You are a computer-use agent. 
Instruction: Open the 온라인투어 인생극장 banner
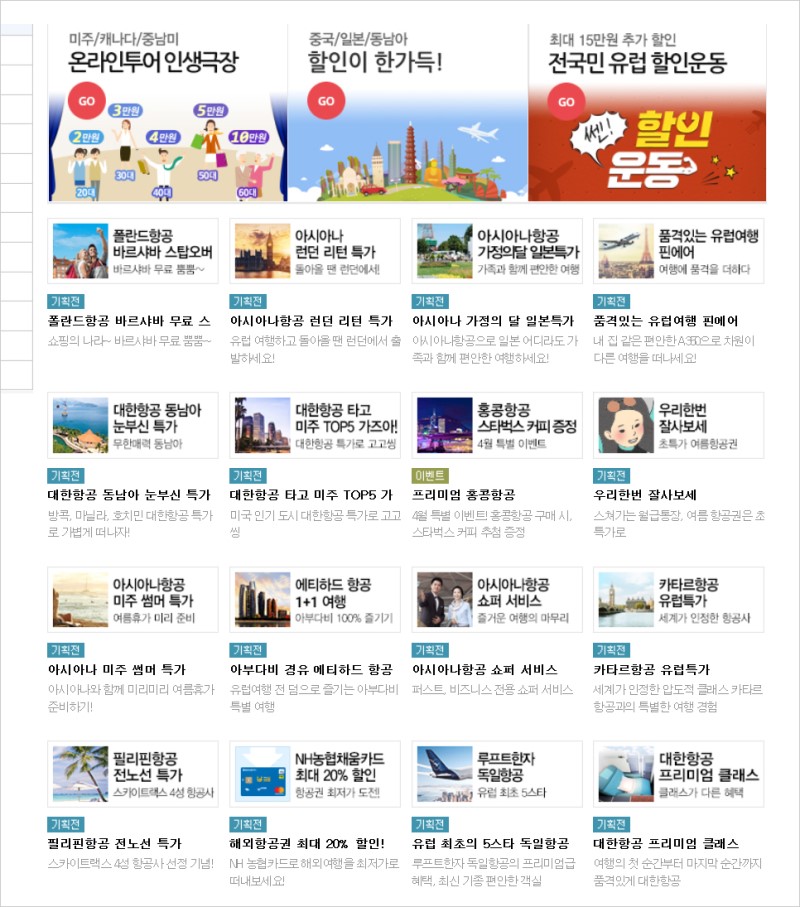(x=167, y=112)
